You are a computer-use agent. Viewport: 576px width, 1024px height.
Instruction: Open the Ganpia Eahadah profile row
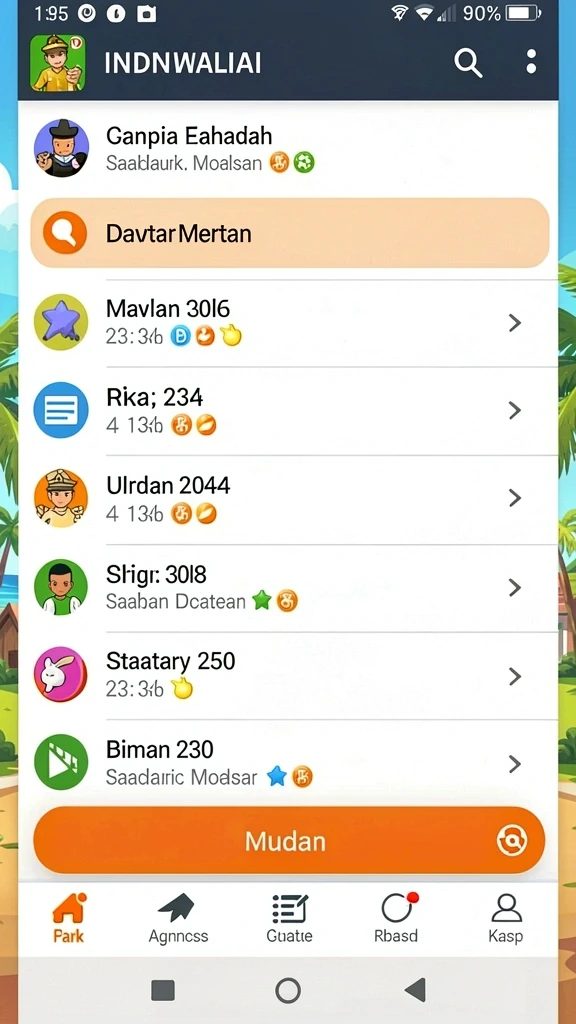click(288, 148)
